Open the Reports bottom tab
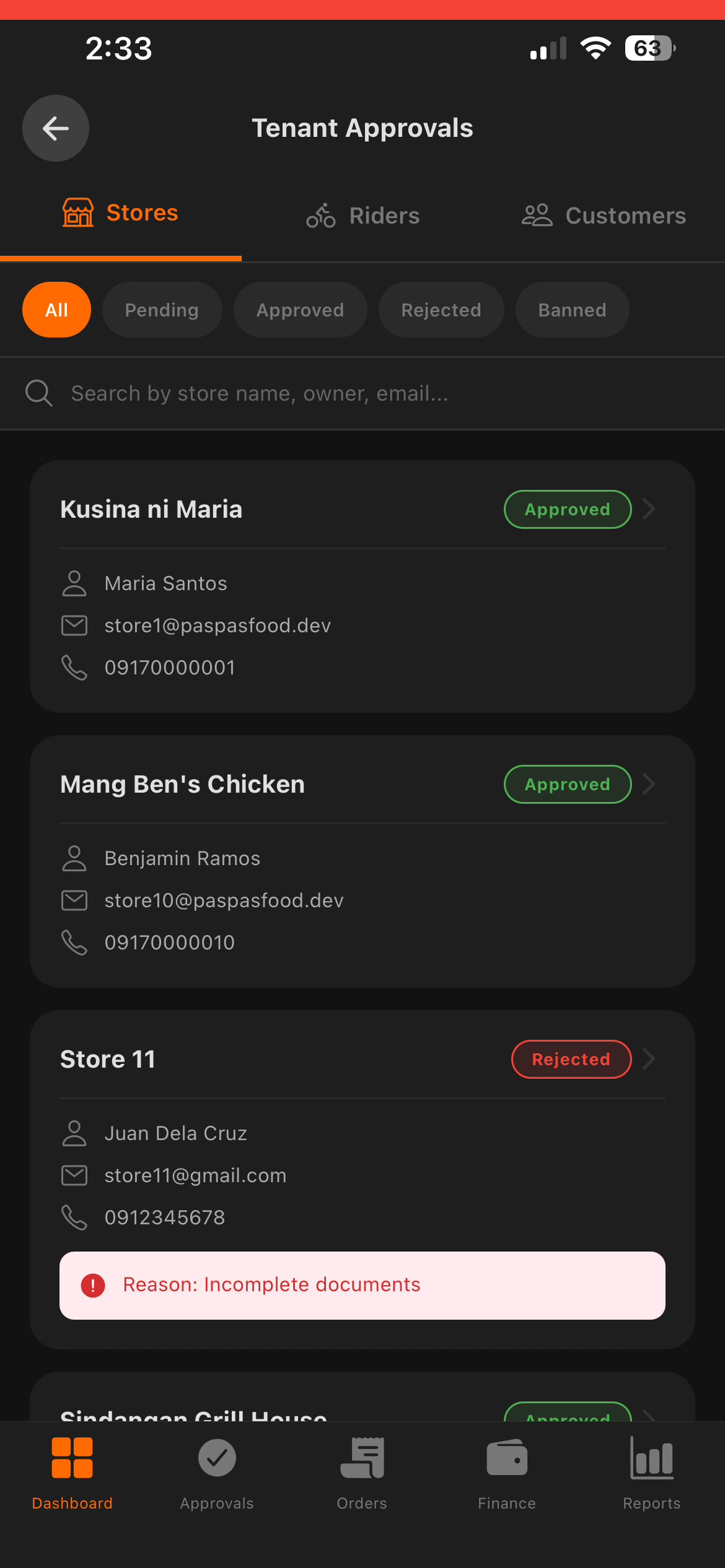Screen dimensions: 725x1568 click(651, 1473)
